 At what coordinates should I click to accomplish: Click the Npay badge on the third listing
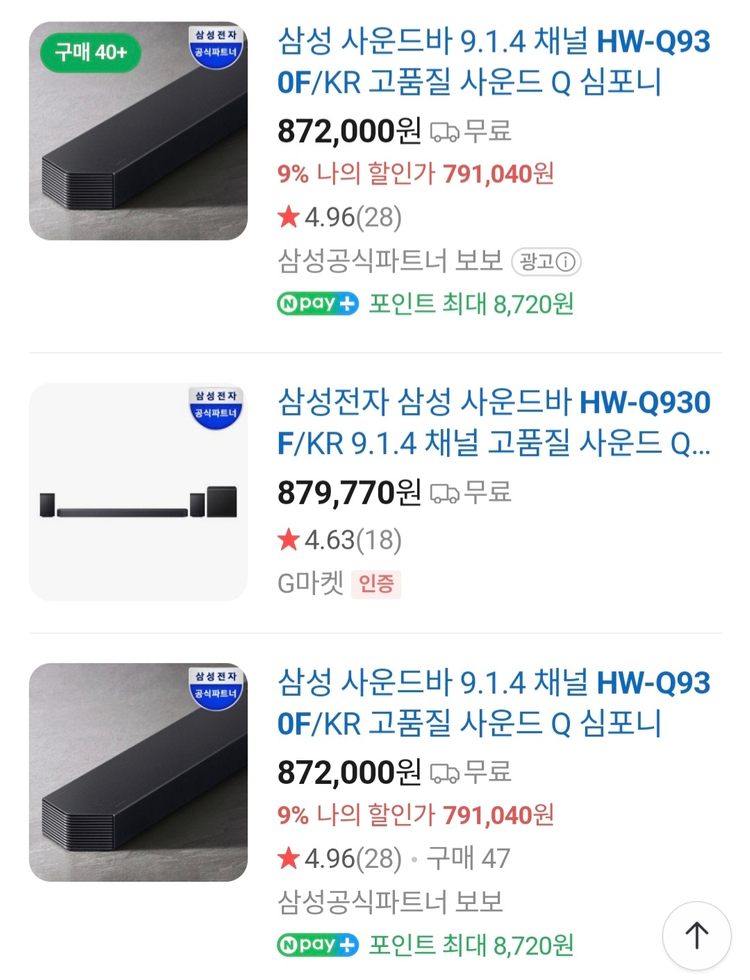click(x=316, y=944)
